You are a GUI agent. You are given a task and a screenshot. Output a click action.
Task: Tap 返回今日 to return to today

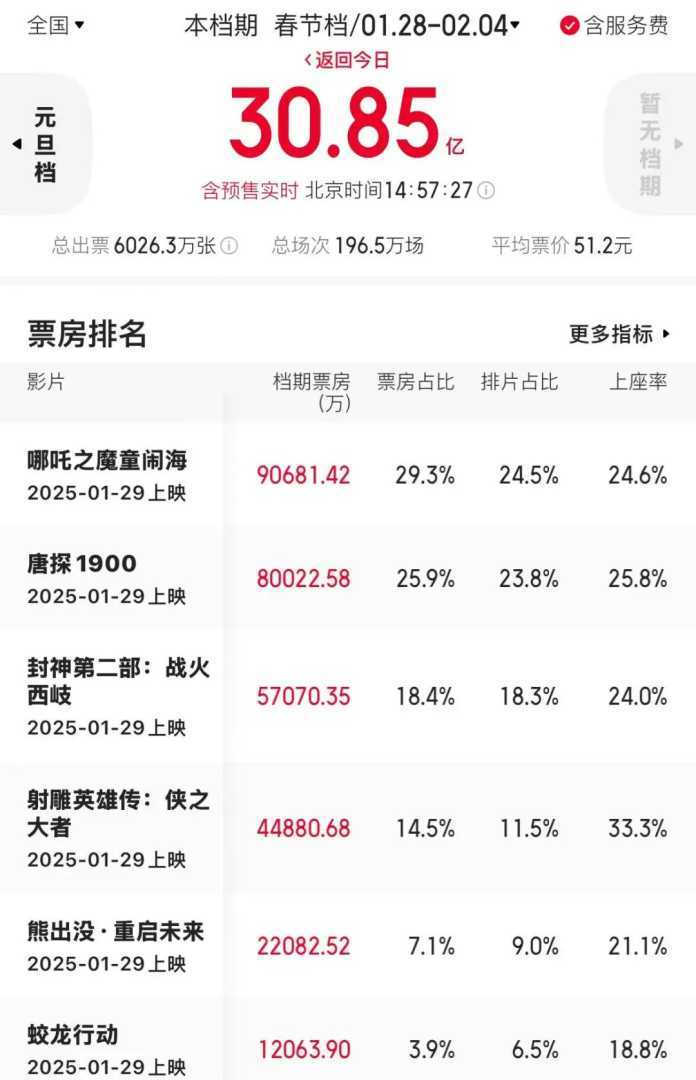347,60
